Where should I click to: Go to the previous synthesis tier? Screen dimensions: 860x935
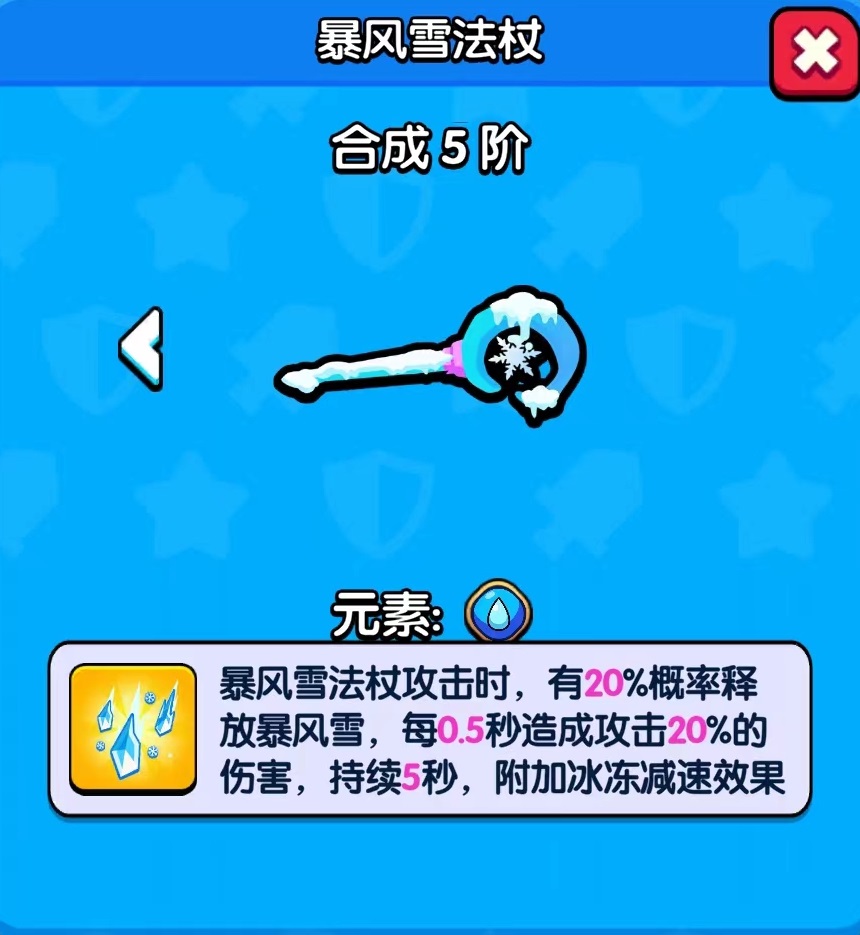point(141,348)
